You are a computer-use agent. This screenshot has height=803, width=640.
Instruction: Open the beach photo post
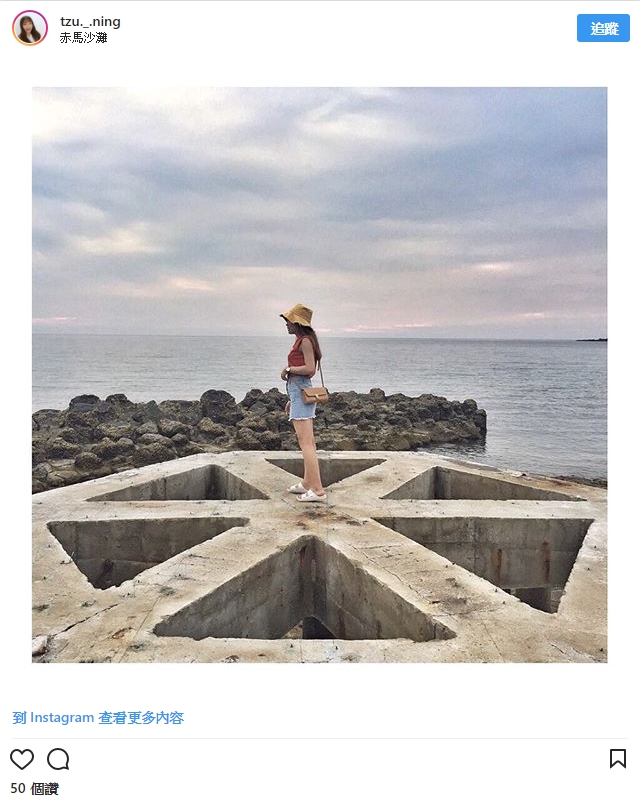tap(319, 374)
